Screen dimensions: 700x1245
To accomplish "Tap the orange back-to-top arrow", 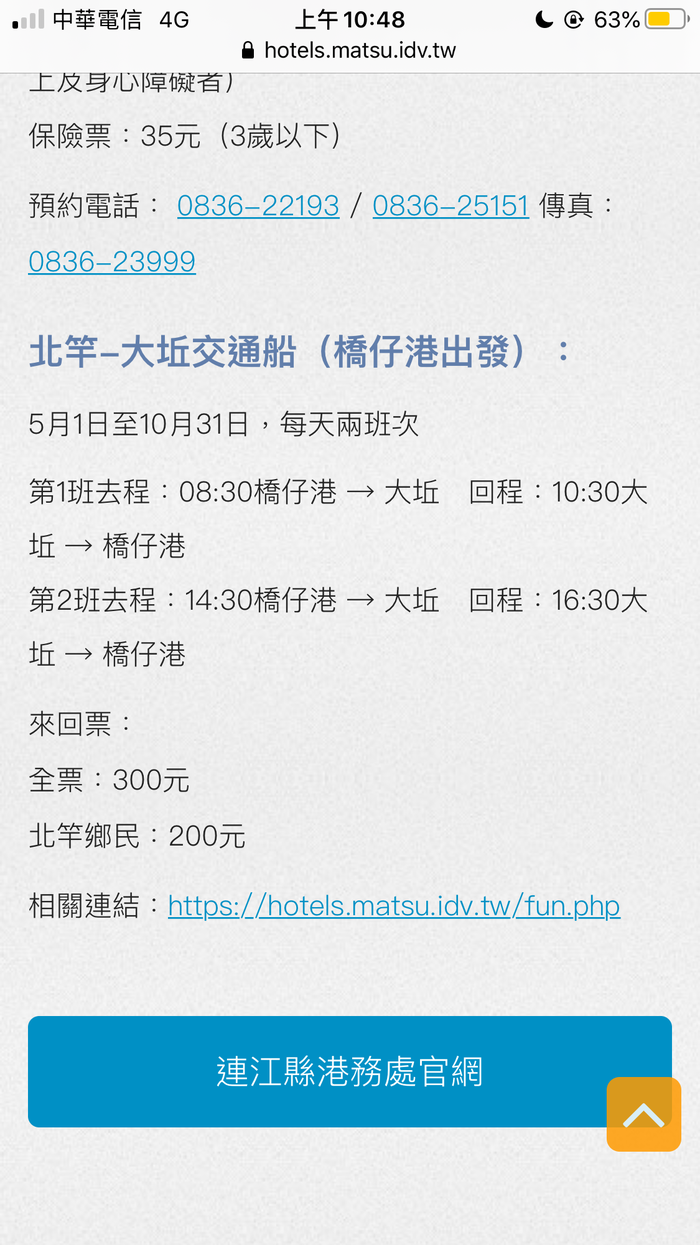I will coord(643,1114).
